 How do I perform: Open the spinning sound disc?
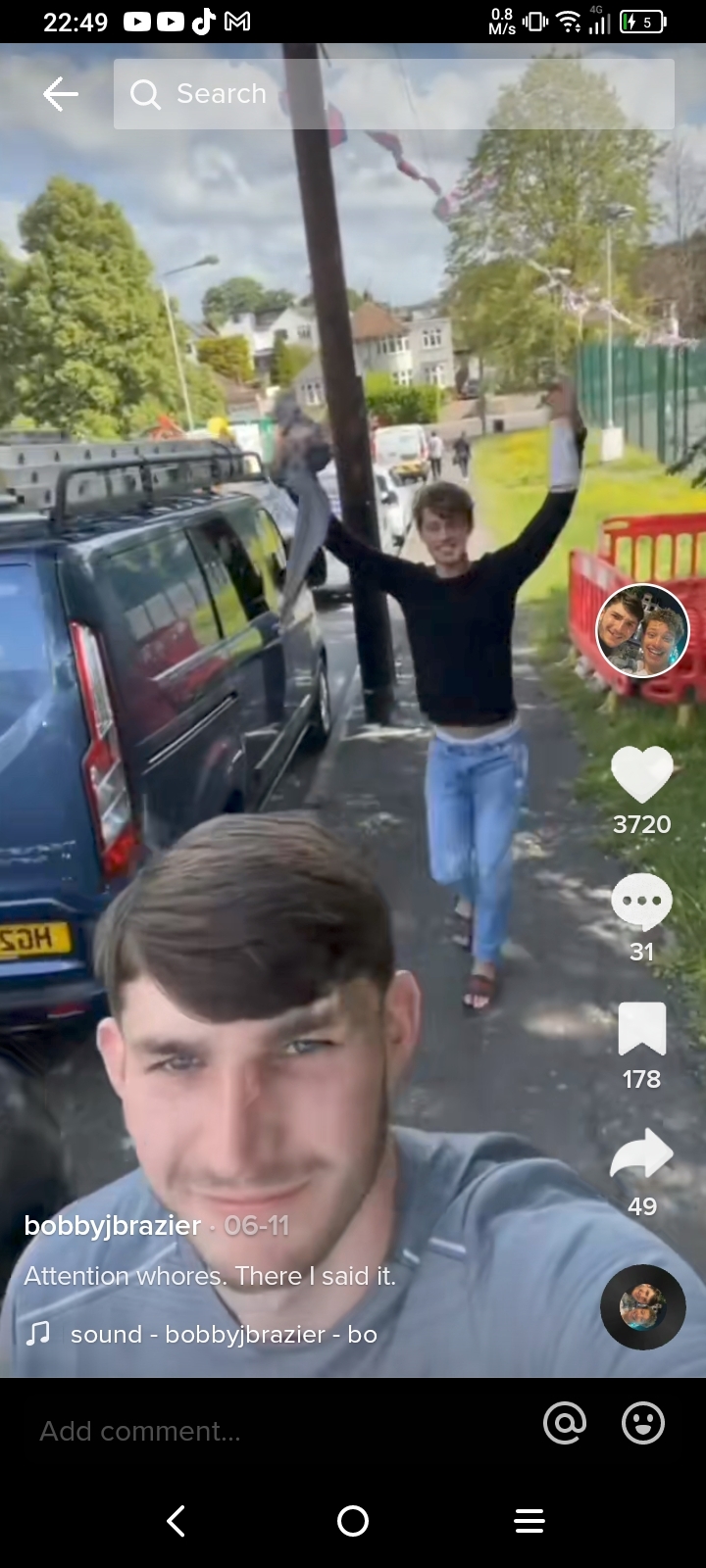click(x=642, y=1307)
